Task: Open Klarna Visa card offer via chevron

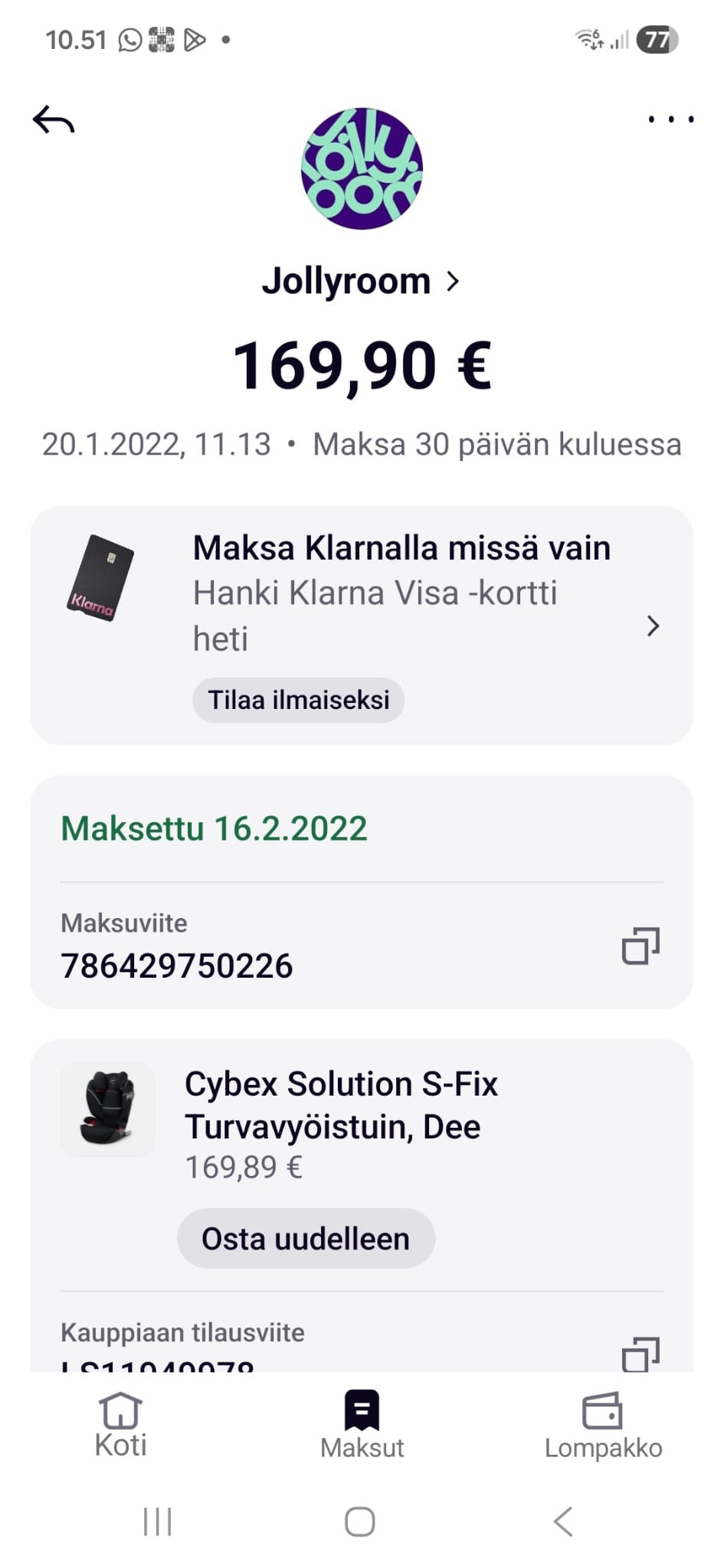Action: (653, 626)
